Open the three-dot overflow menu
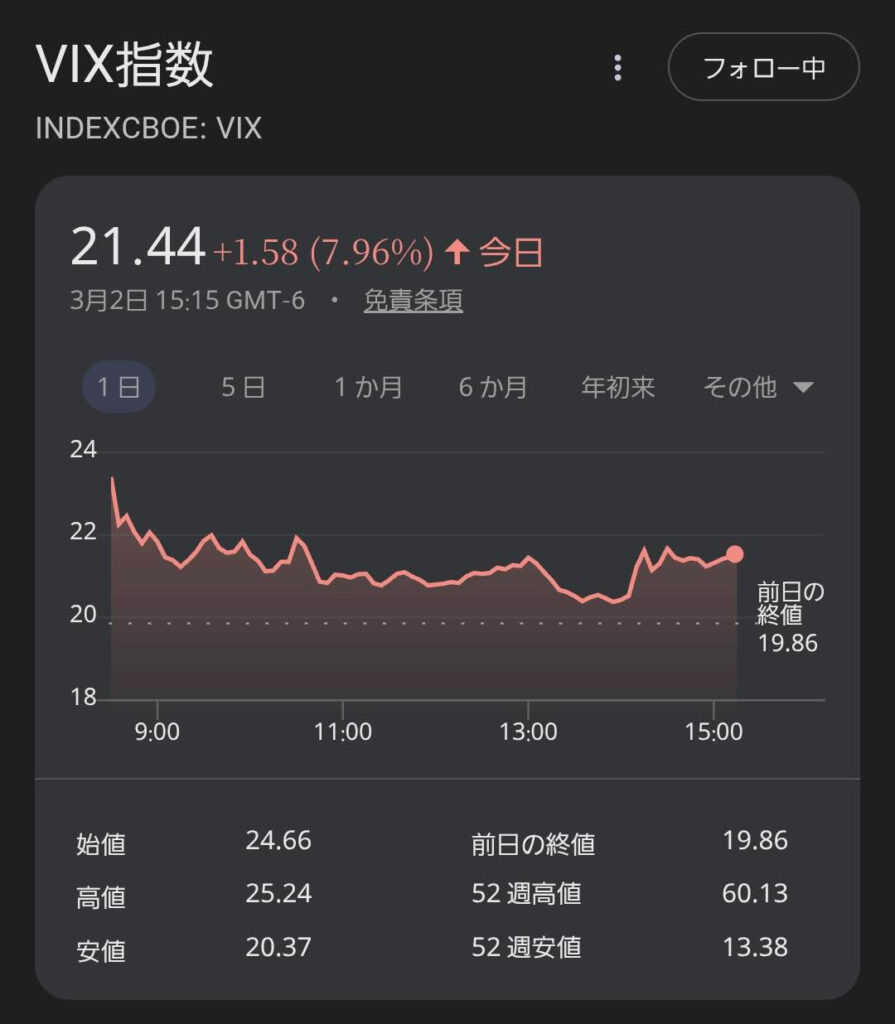Viewport: 895px width, 1024px height. click(618, 68)
